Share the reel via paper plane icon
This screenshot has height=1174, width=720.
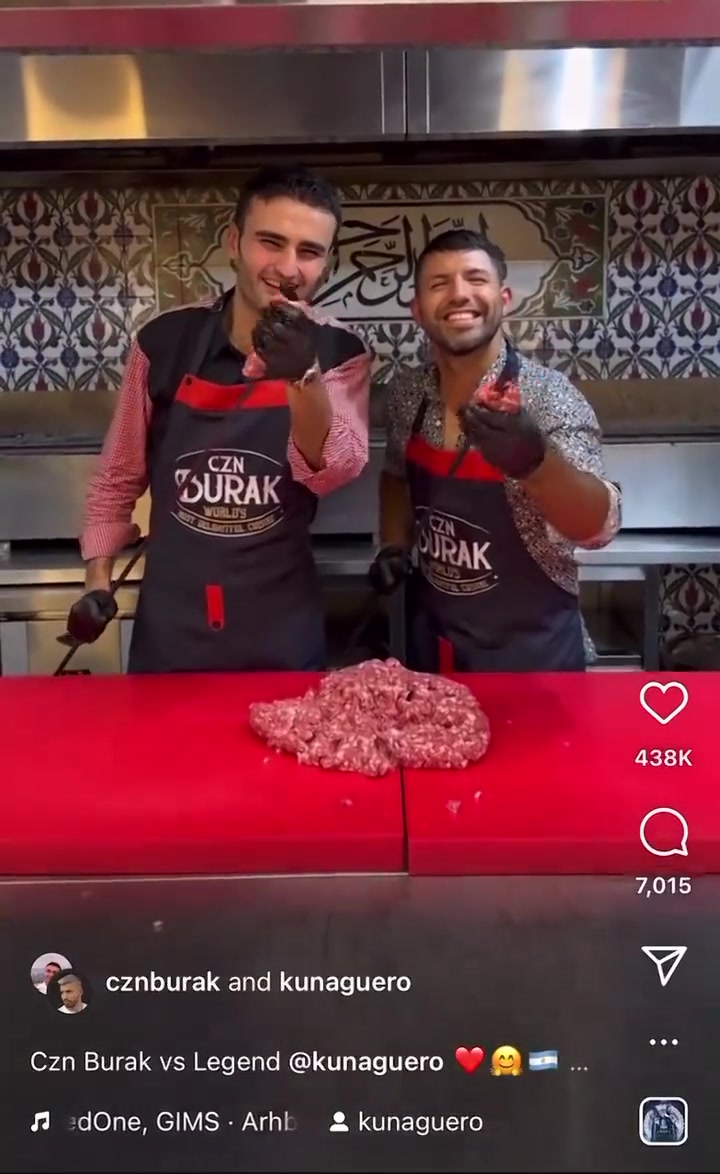(664, 965)
